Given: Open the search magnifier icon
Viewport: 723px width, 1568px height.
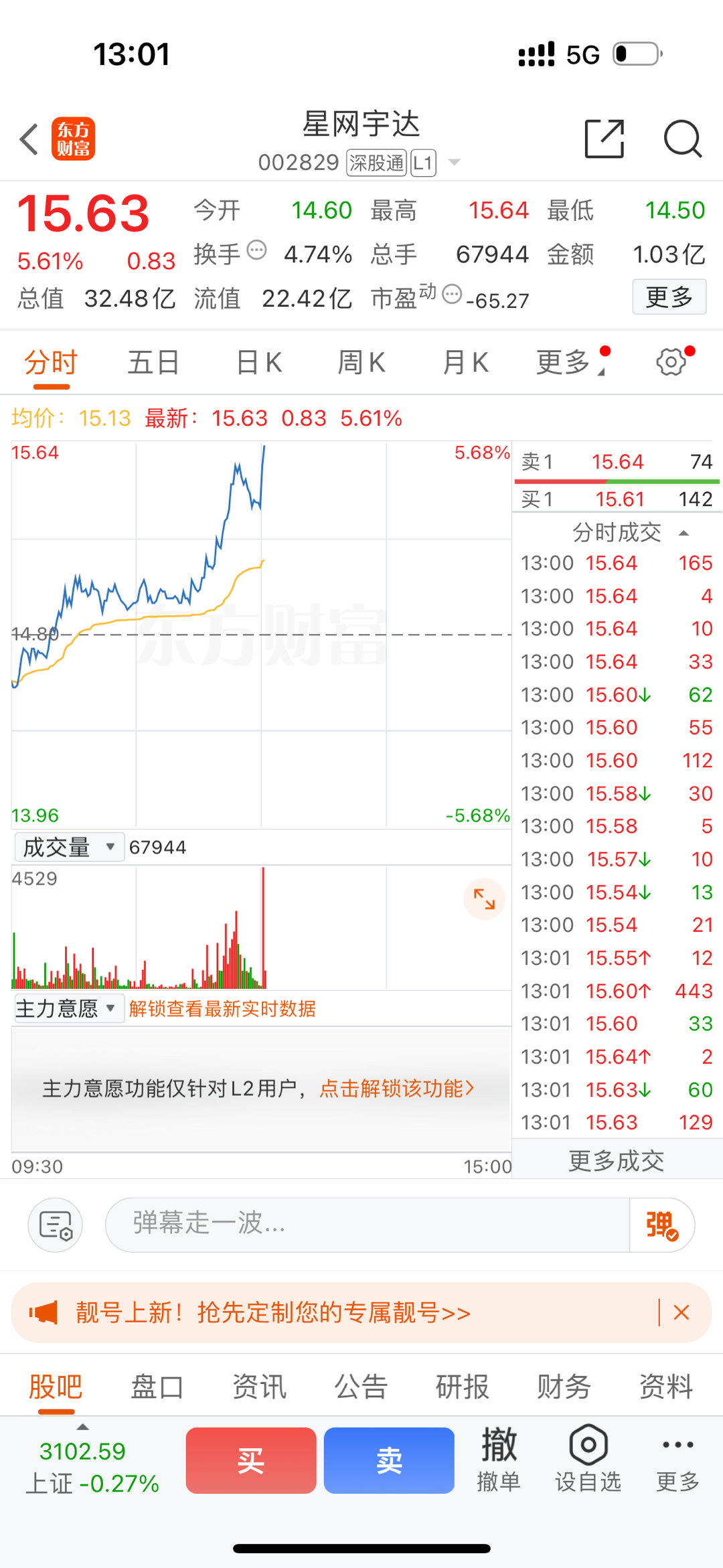Looking at the screenshot, I should click(x=682, y=139).
